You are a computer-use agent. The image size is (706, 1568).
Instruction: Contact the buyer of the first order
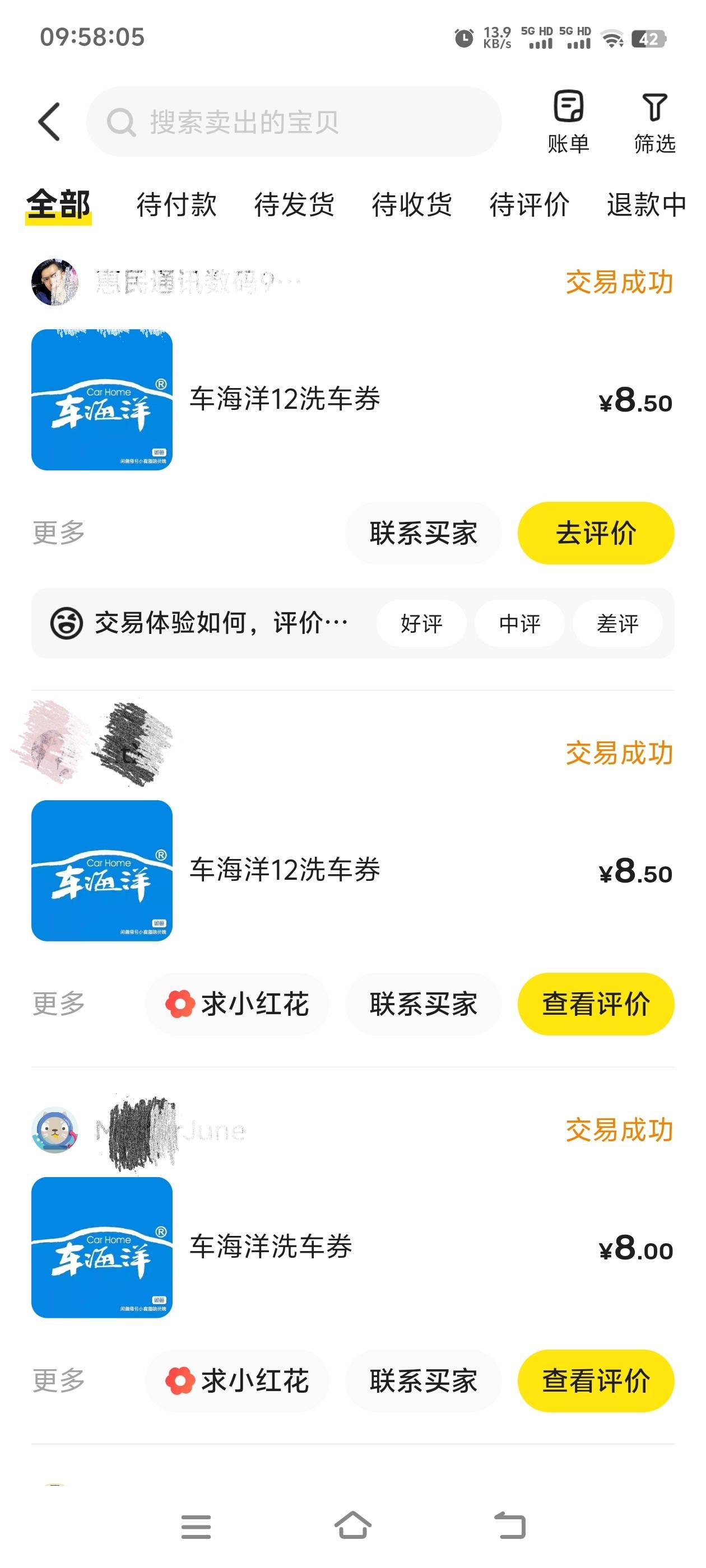click(422, 533)
